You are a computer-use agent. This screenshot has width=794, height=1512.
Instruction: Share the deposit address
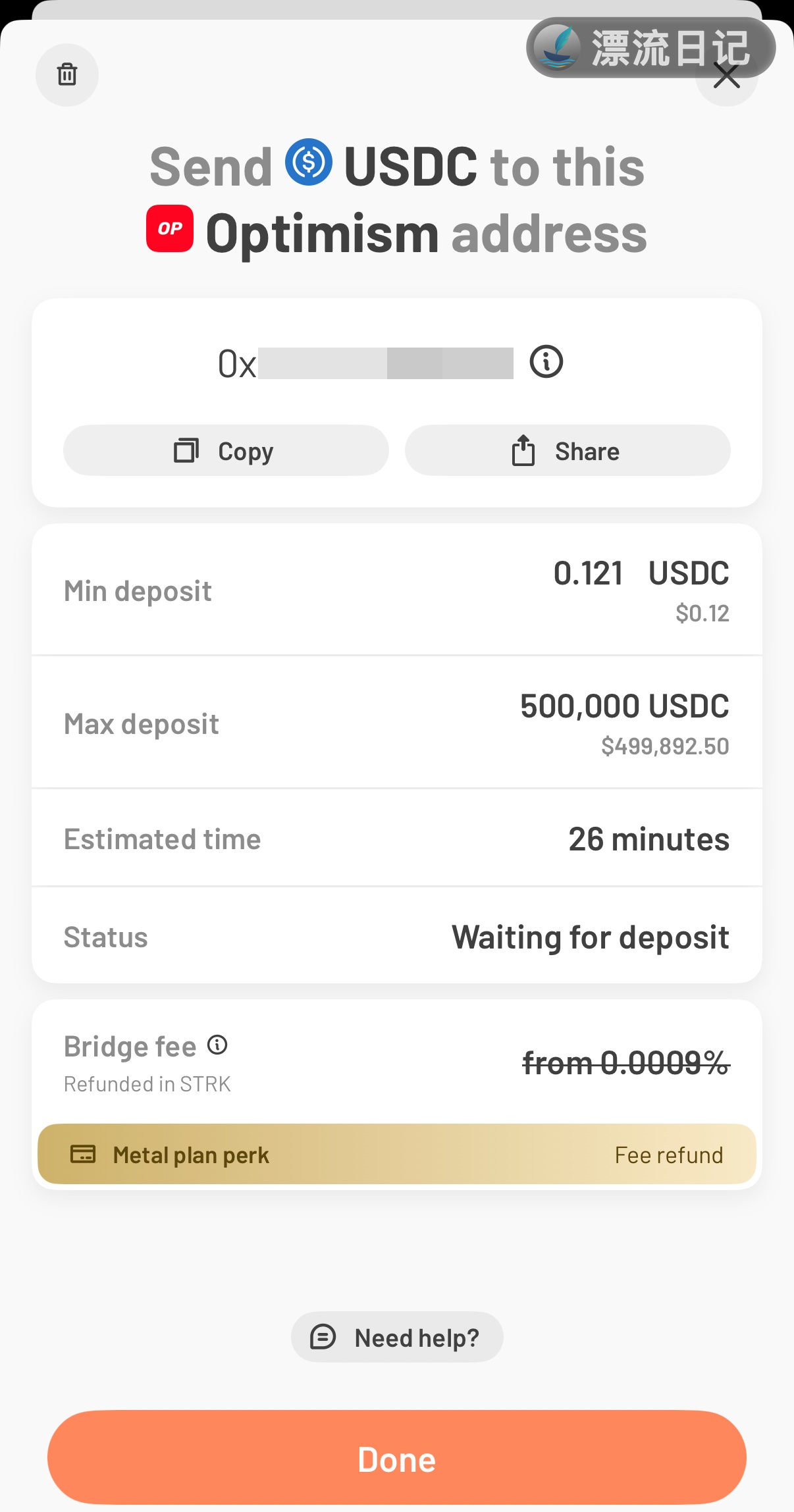point(568,451)
